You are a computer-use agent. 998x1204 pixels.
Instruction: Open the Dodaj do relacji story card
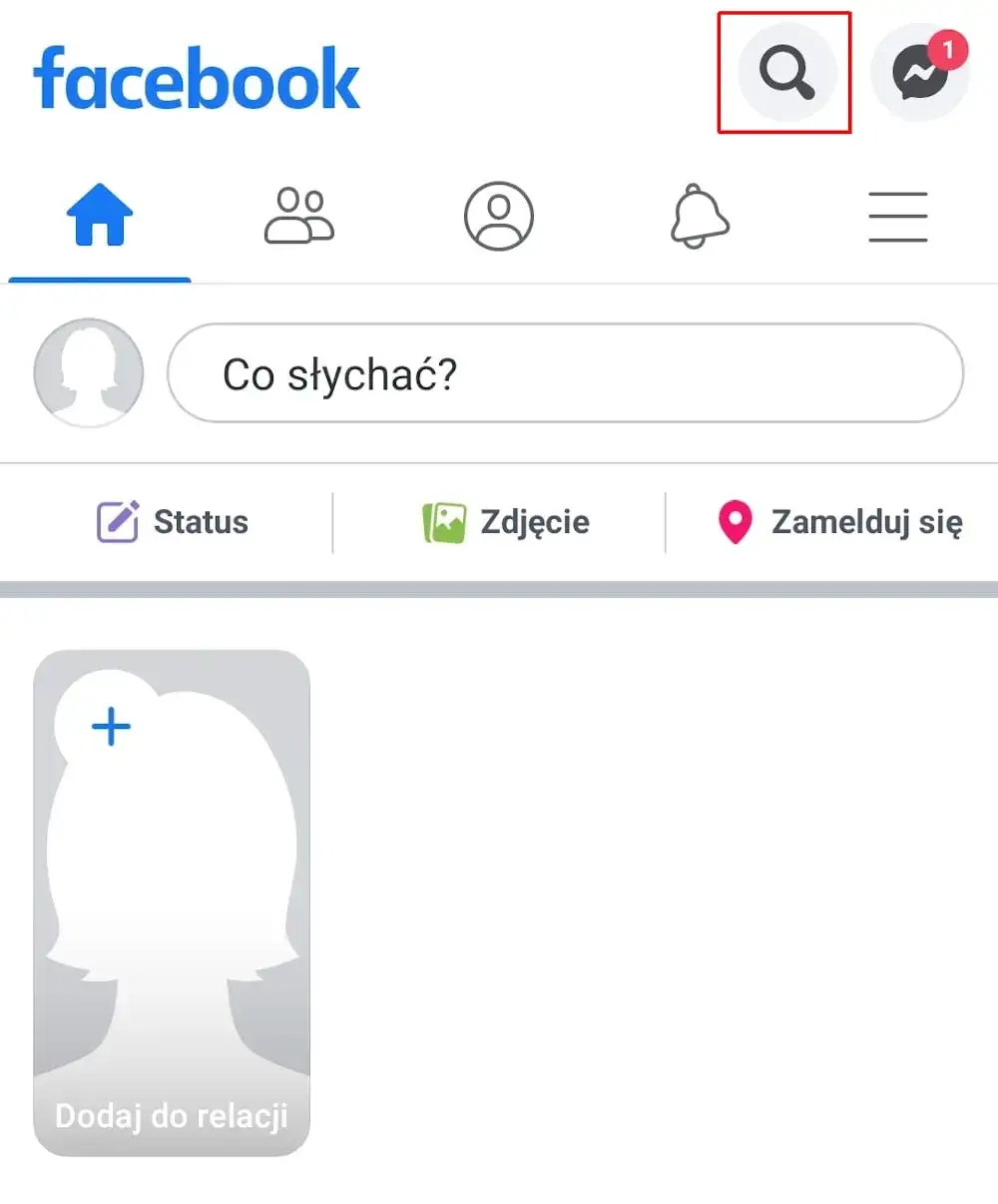pyautogui.click(x=170, y=899)
